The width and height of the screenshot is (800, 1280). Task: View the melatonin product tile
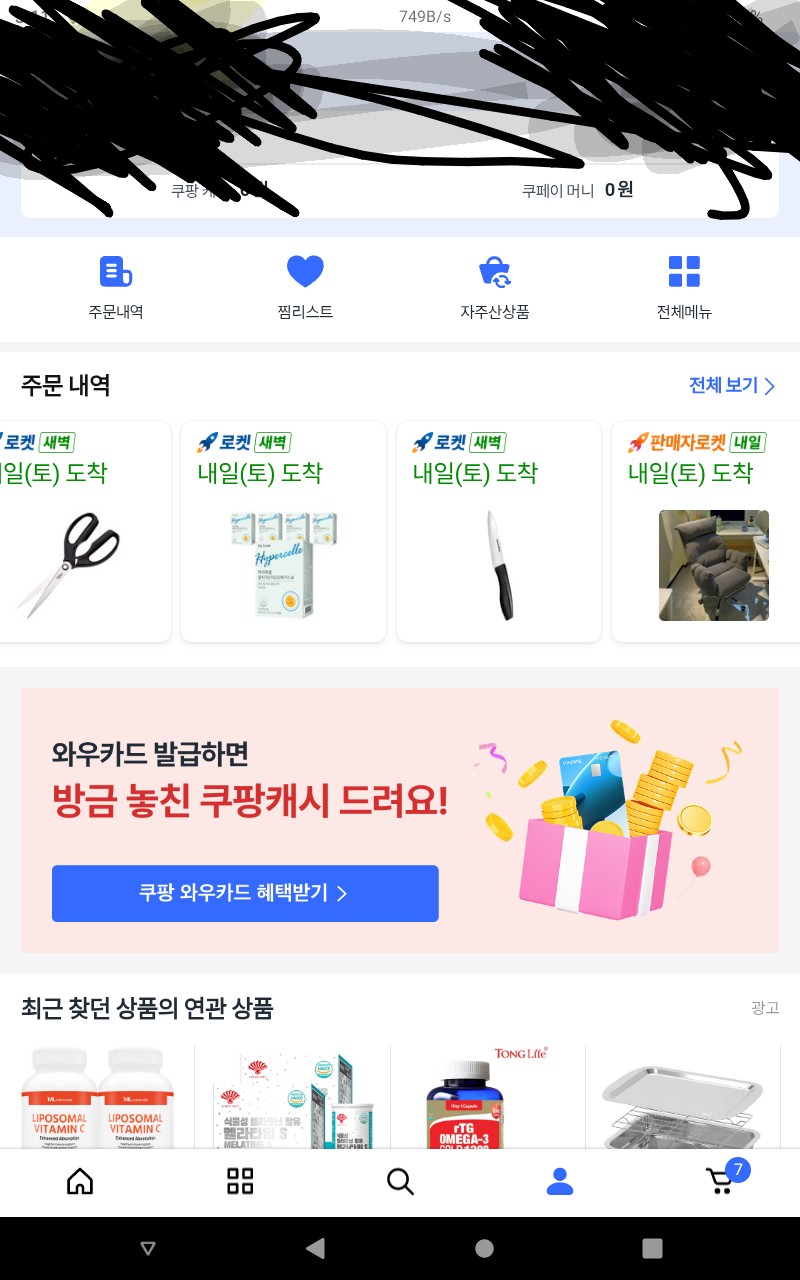[x=292, y=1097]
